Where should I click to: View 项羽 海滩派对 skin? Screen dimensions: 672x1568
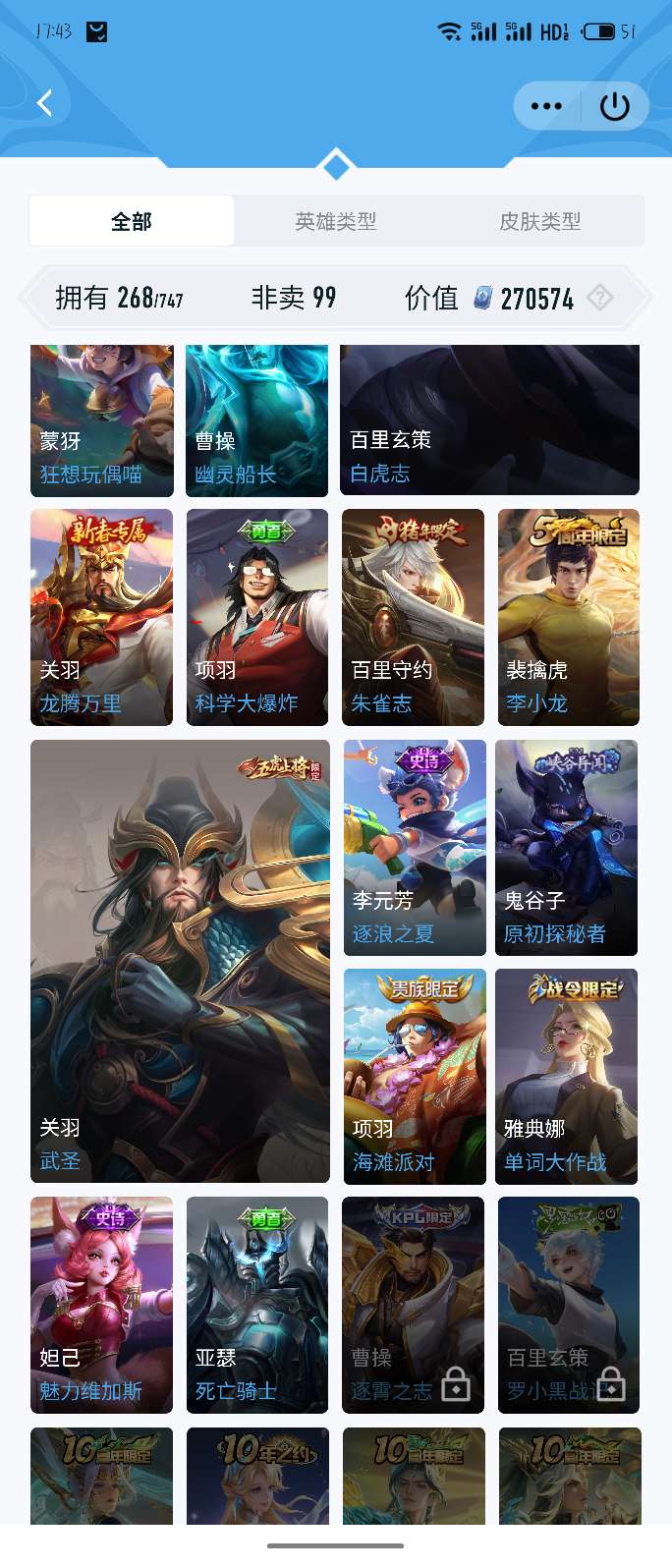point(415,1076)
